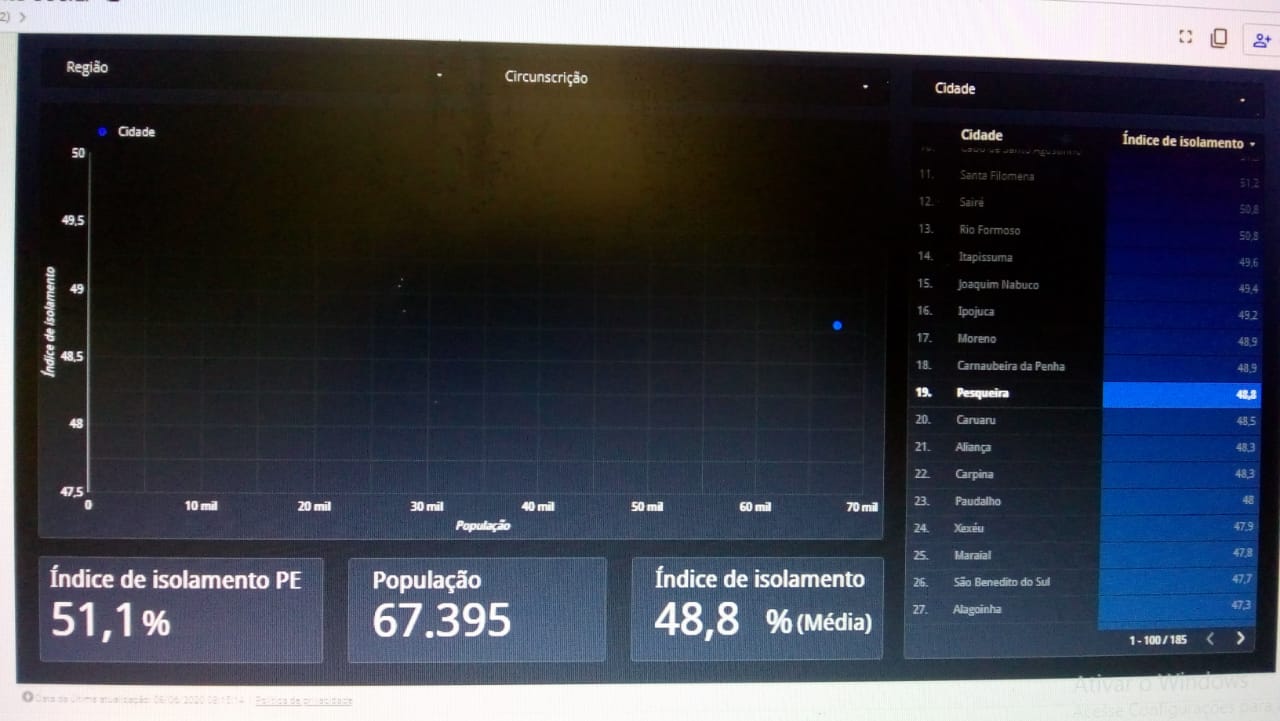Viewport: 1280px width, 721px height.
Task: Enter fullscreen presentation mode
Action: [1186, 38]
